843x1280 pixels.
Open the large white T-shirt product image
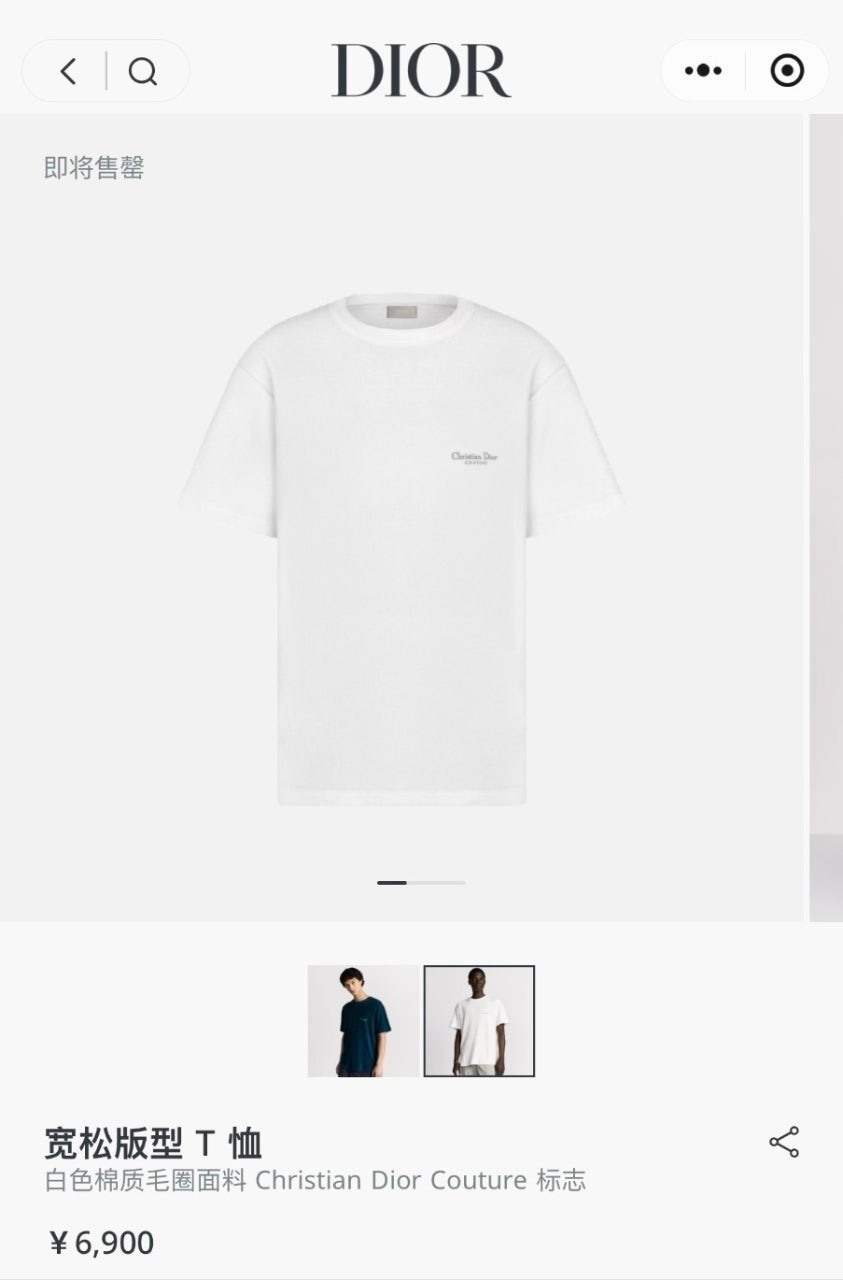click(402, 548)
